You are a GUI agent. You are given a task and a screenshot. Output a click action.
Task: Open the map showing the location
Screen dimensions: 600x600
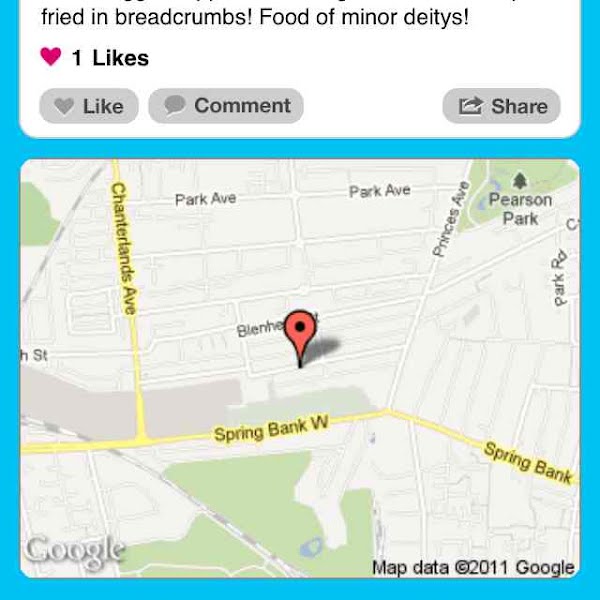click(300, 368)
